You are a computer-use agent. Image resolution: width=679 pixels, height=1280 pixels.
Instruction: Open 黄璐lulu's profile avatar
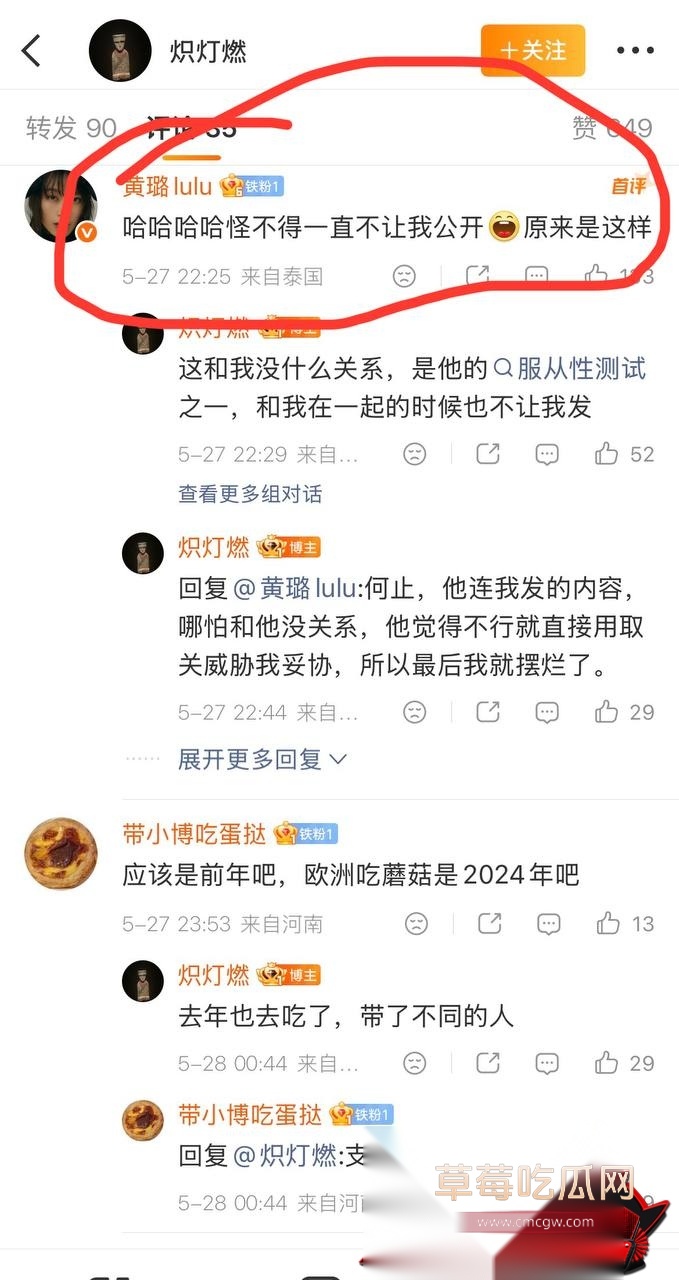click(x=62, y=206)
